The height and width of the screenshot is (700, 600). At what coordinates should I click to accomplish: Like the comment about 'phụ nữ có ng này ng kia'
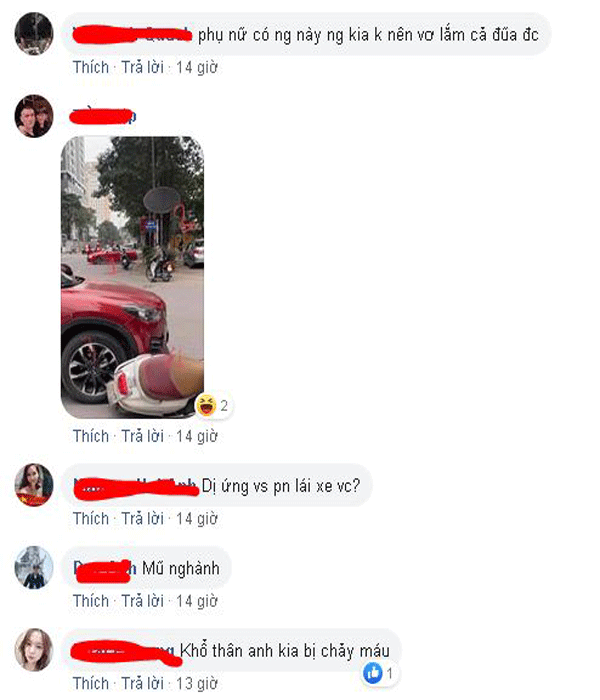(x=90, y=68)
